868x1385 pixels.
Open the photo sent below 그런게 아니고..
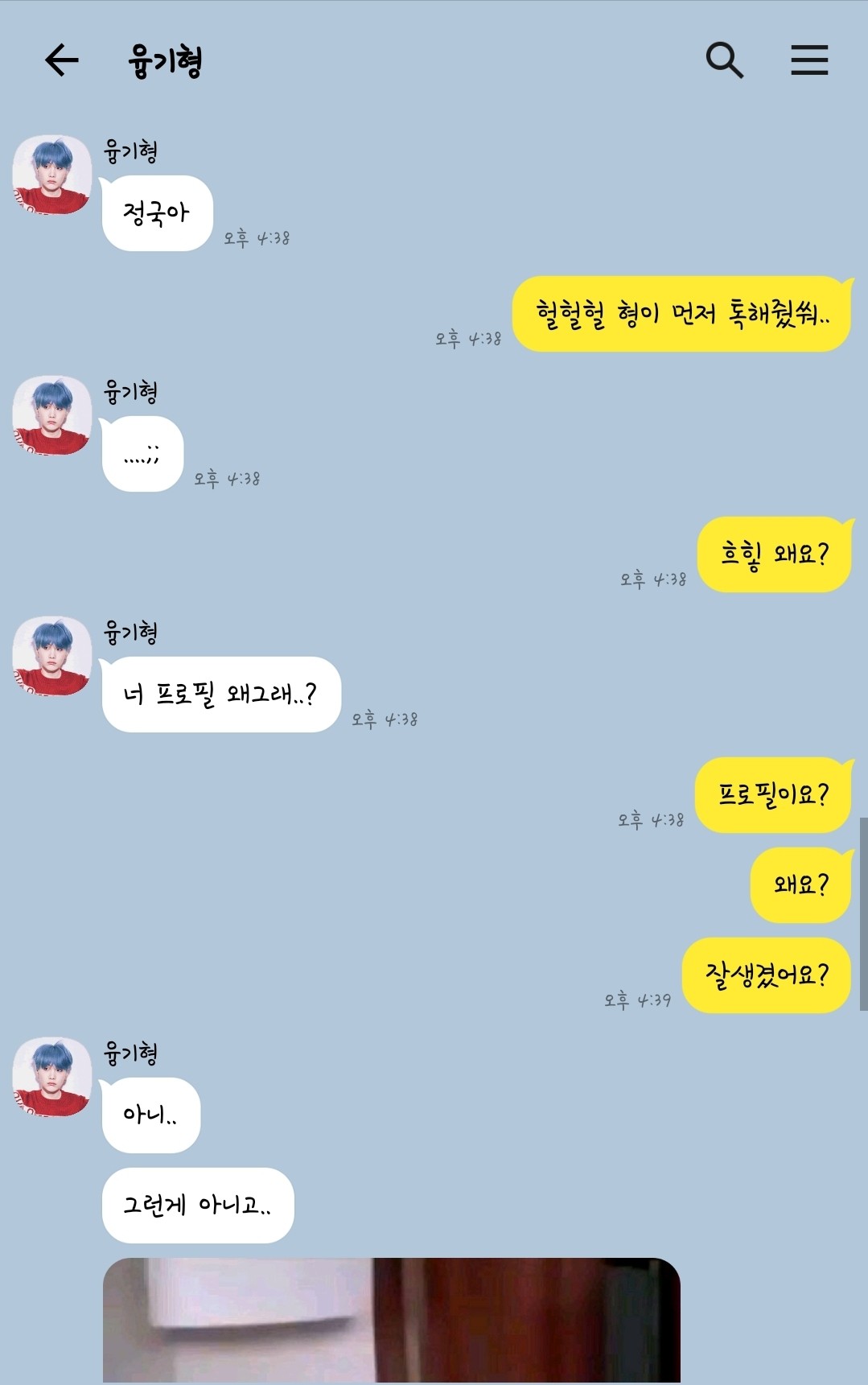(391, 1320)
